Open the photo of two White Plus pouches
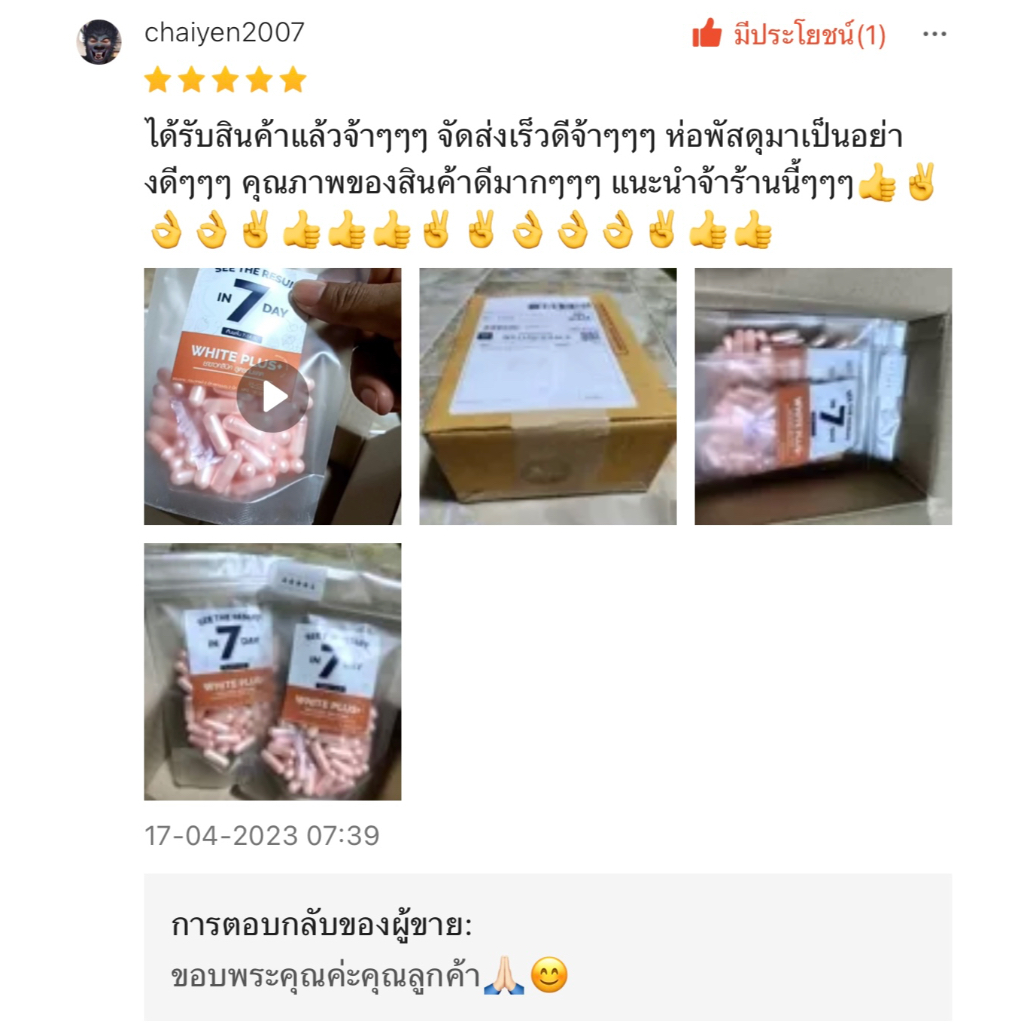 pos(273,671)
